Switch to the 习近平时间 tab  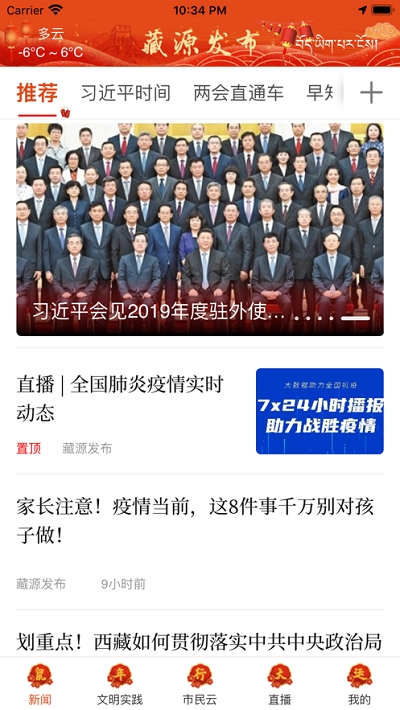[x=125, y=93]
